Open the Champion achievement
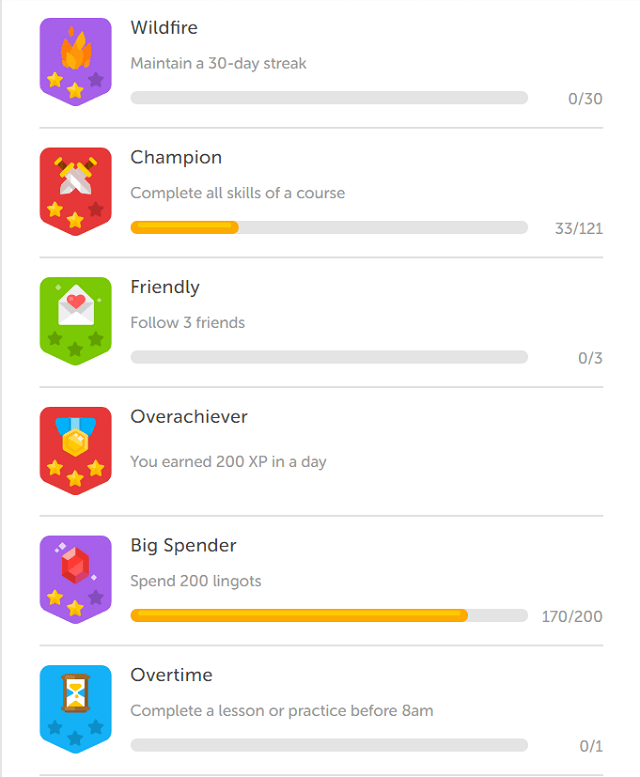Viewport: 640px width, 777px height. (176, 158)
